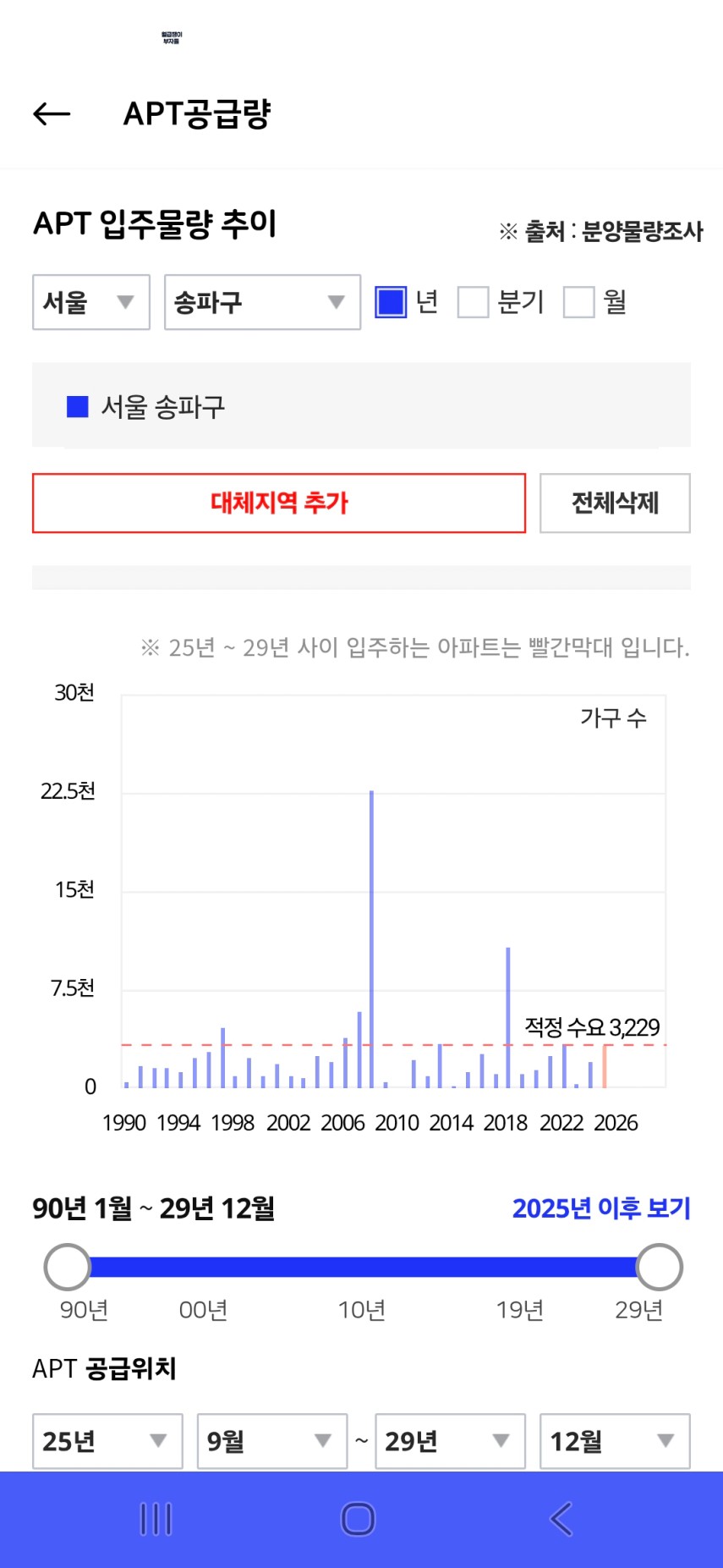Expand the 12월 end month dropdown
The image size is (723, 1568).
pyautogui.click(x=615, y=1441)
